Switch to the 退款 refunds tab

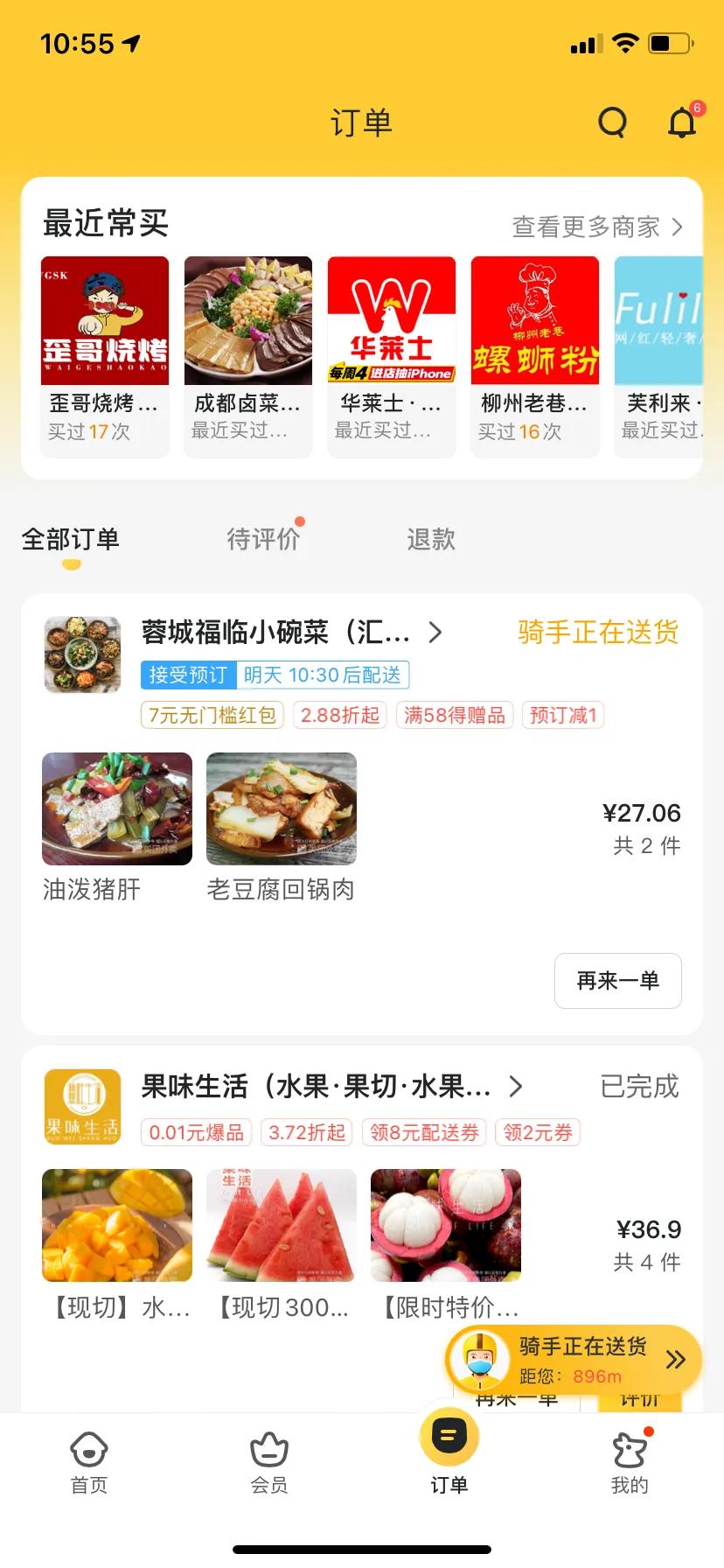pos(429,539)
